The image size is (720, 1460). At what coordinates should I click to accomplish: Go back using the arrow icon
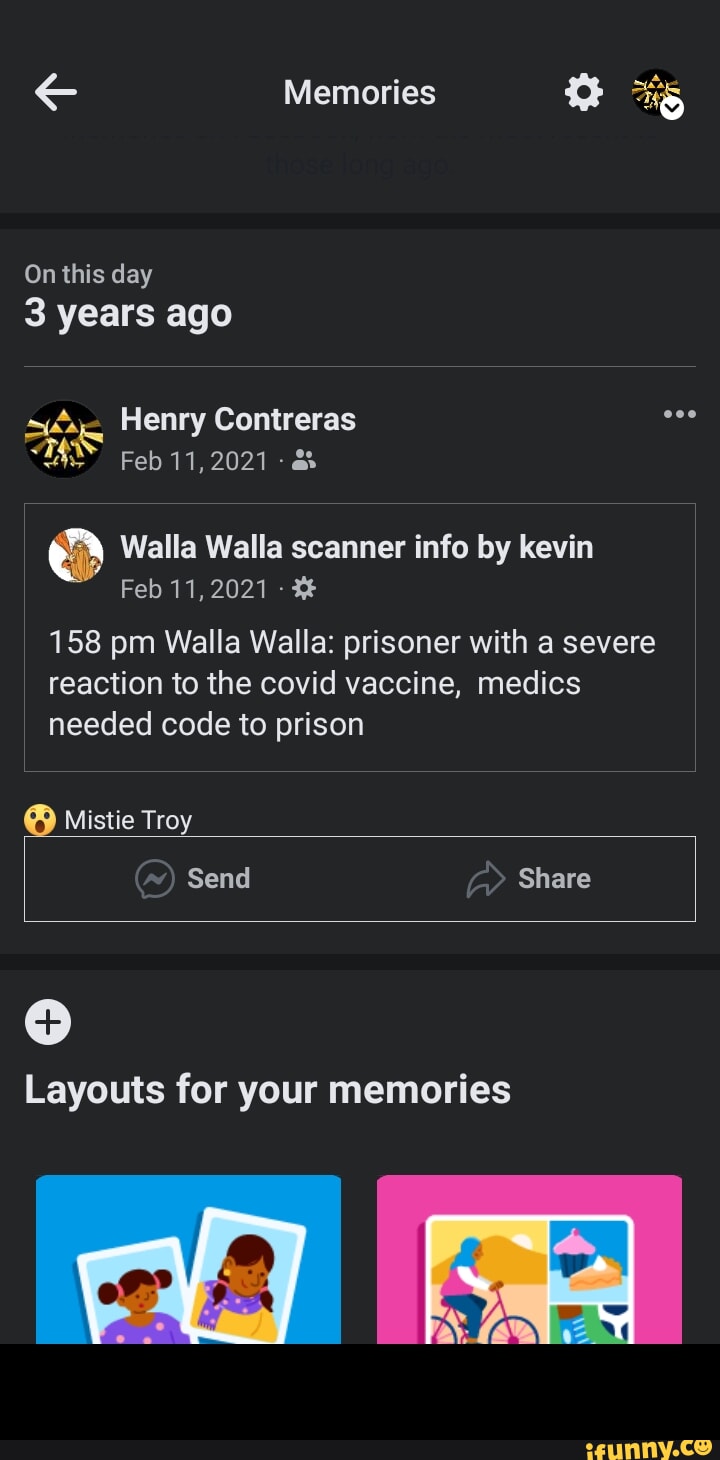(55, 93)
